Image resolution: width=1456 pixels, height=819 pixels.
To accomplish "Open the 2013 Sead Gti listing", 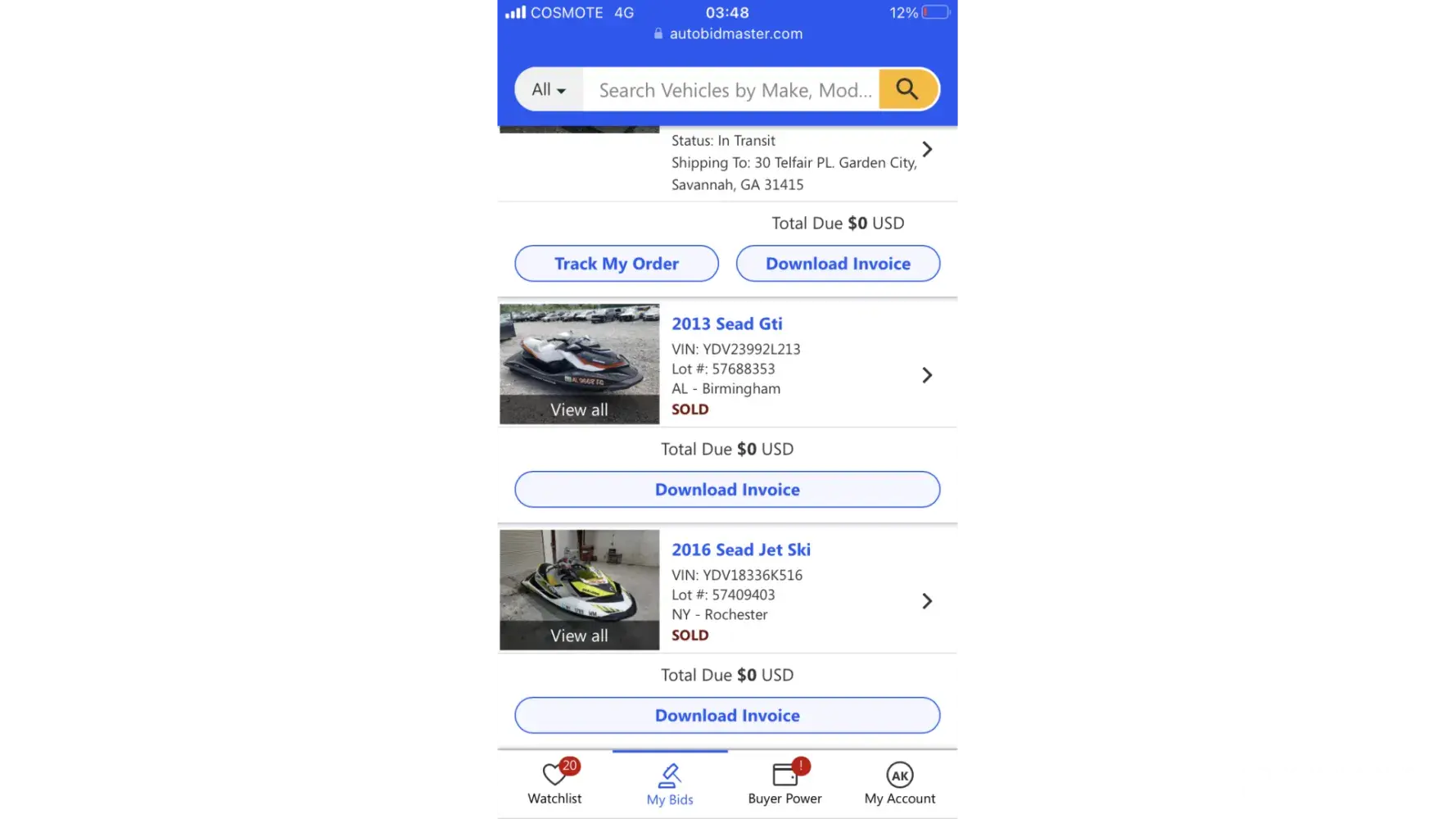I will [726, 324].
